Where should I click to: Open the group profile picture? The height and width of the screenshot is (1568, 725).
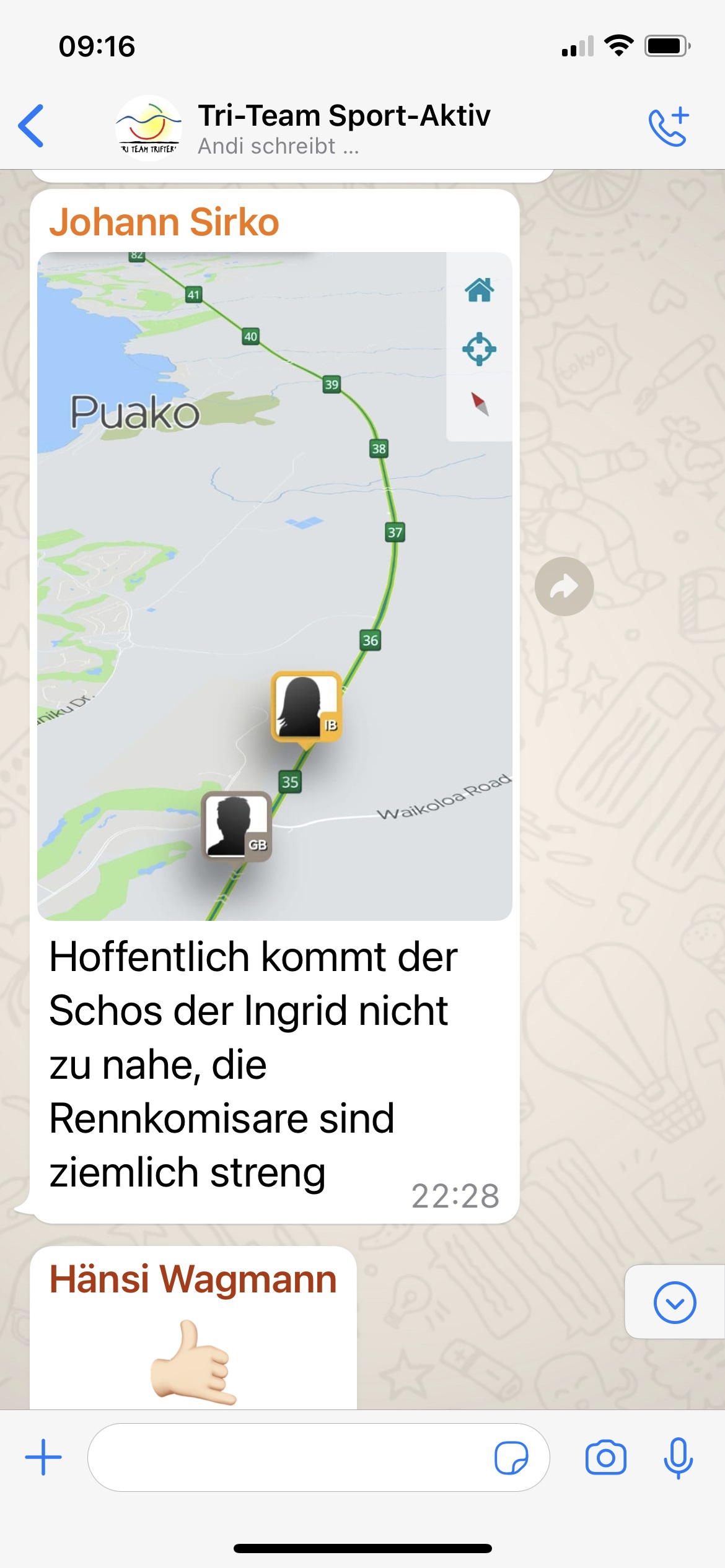[149, 128]
